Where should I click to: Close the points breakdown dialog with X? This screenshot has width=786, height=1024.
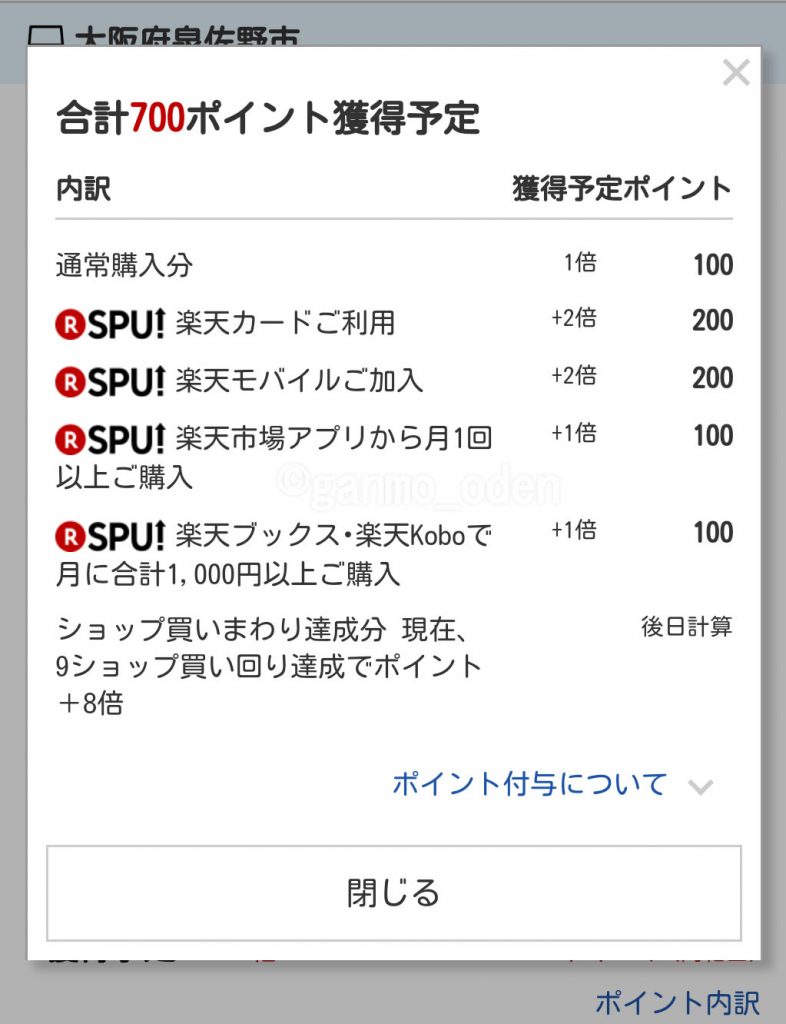point(735,73)
